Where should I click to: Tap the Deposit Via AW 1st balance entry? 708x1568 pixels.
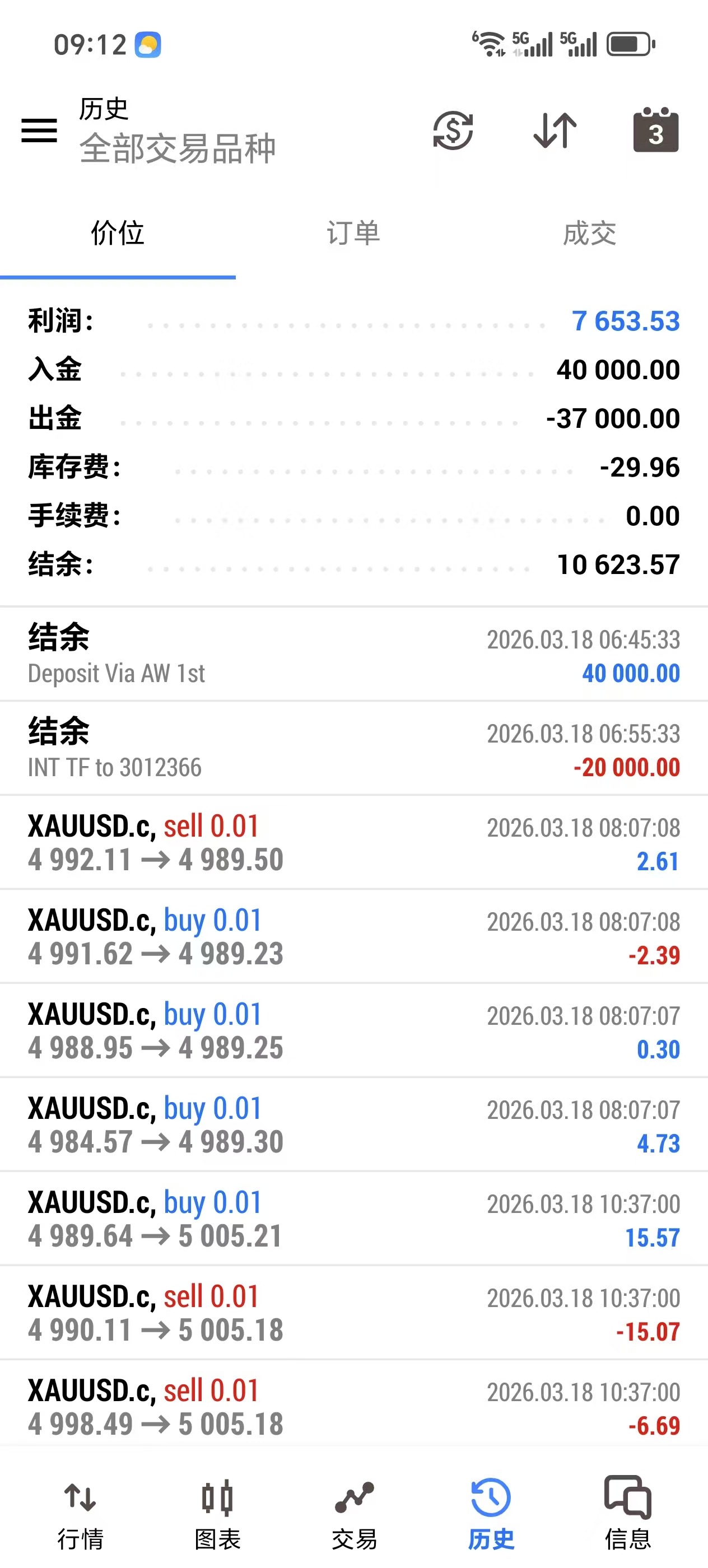tap(353, 654)
